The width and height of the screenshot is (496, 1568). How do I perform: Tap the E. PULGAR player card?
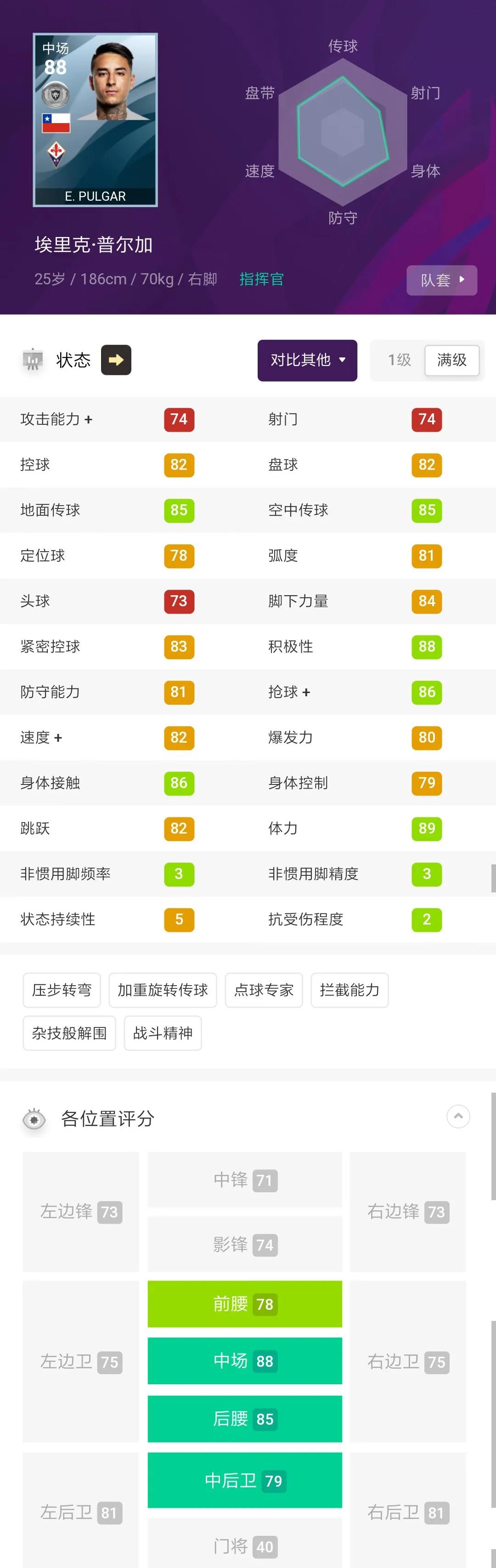point(96,120)
